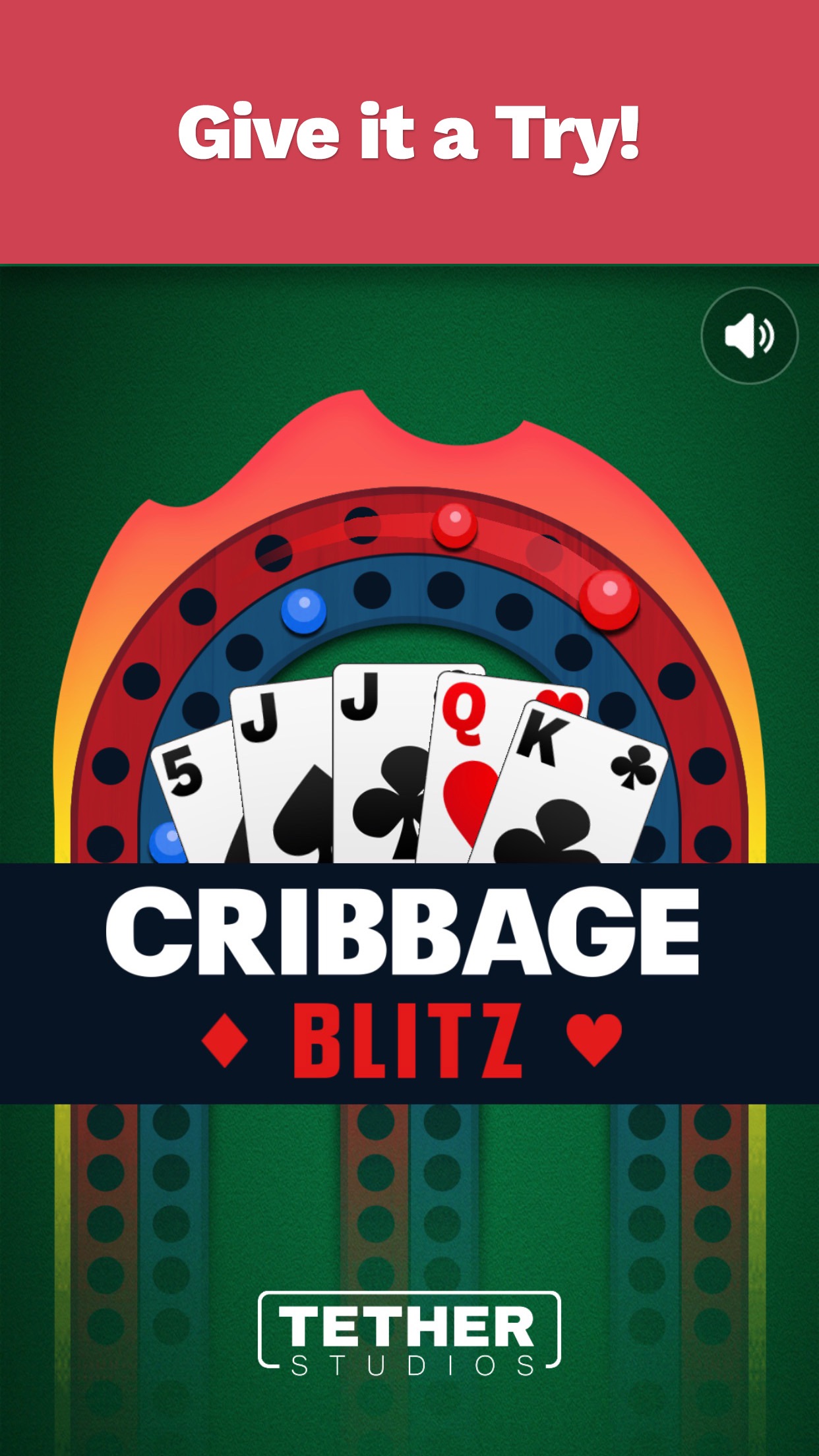Mute the ad sound via speaker icon

coord(749,336)
